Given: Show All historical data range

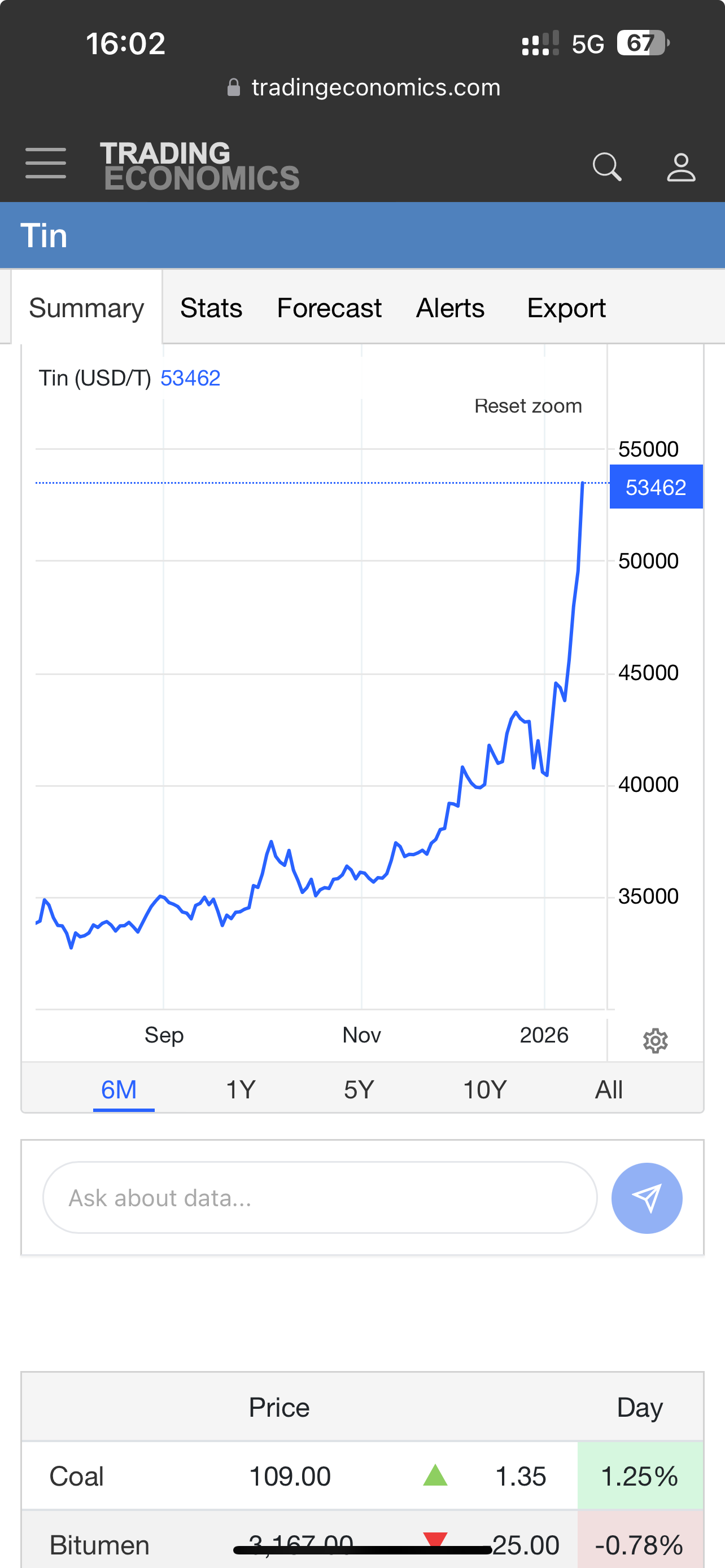Looking at the screenshot, I should (609, 1089).
